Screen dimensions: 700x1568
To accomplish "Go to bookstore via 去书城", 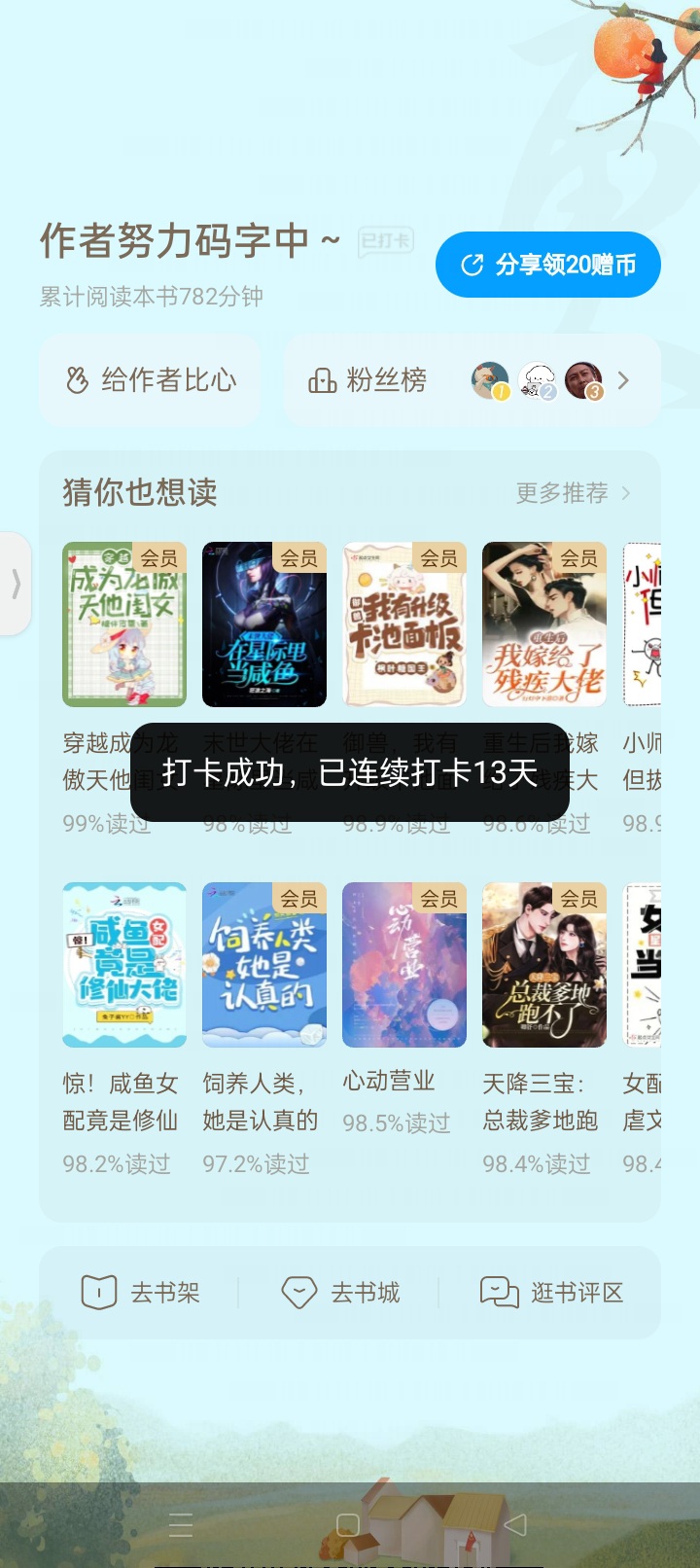I will pos(340,1293).
